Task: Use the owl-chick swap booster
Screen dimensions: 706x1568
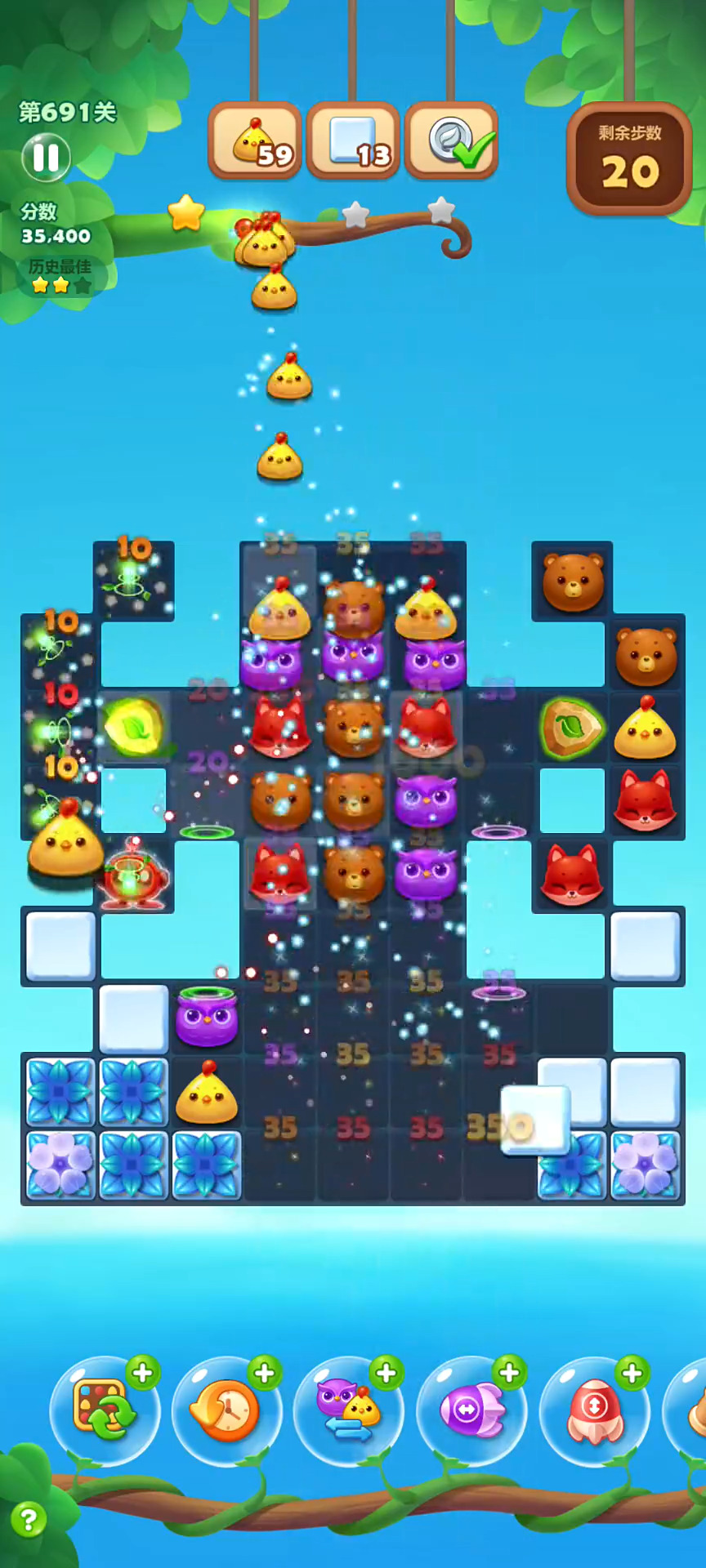Action: pyautogui.click(x=349, y=1410)
